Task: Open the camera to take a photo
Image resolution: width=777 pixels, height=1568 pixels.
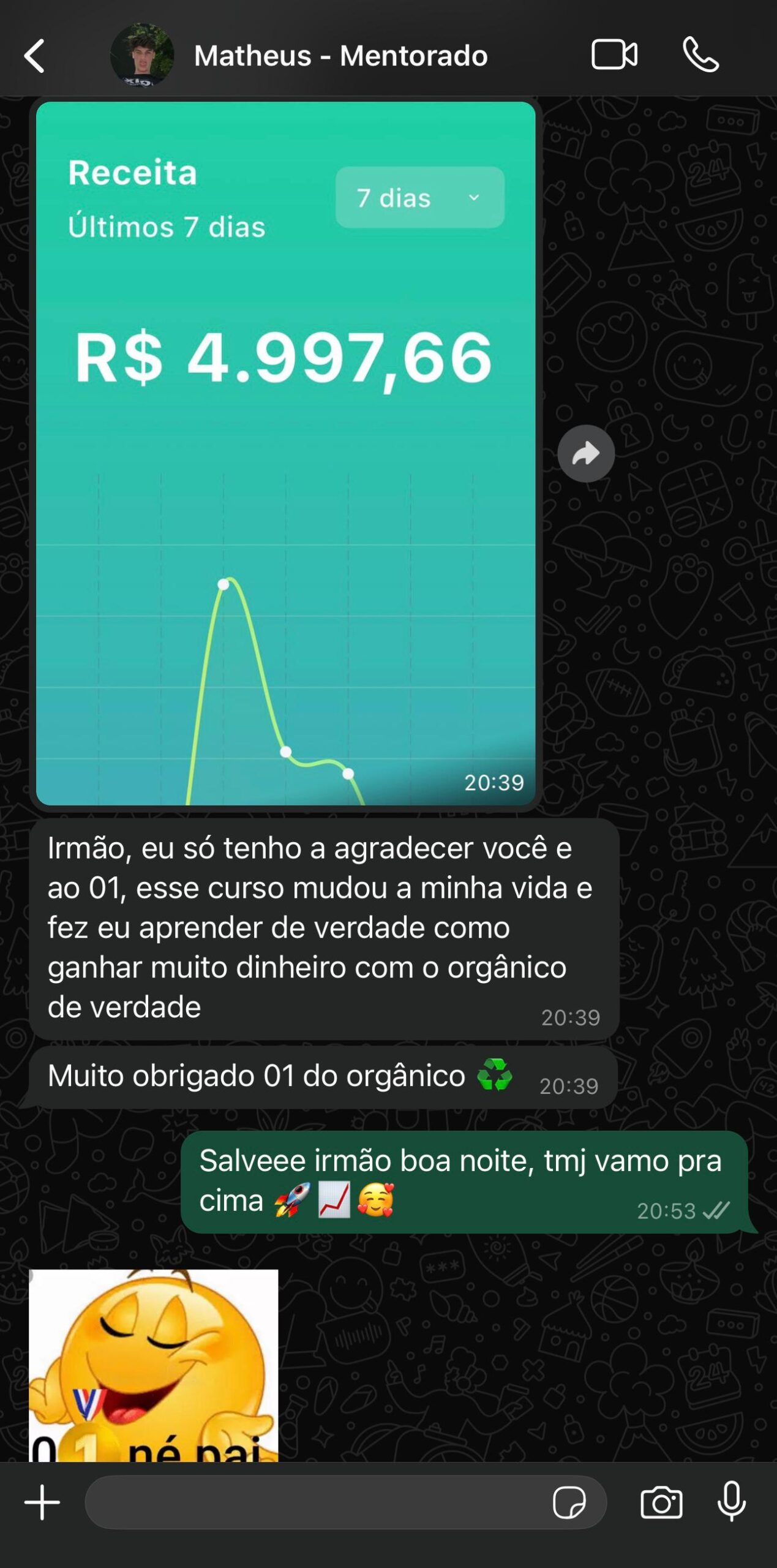Action: coord(661,1502)
